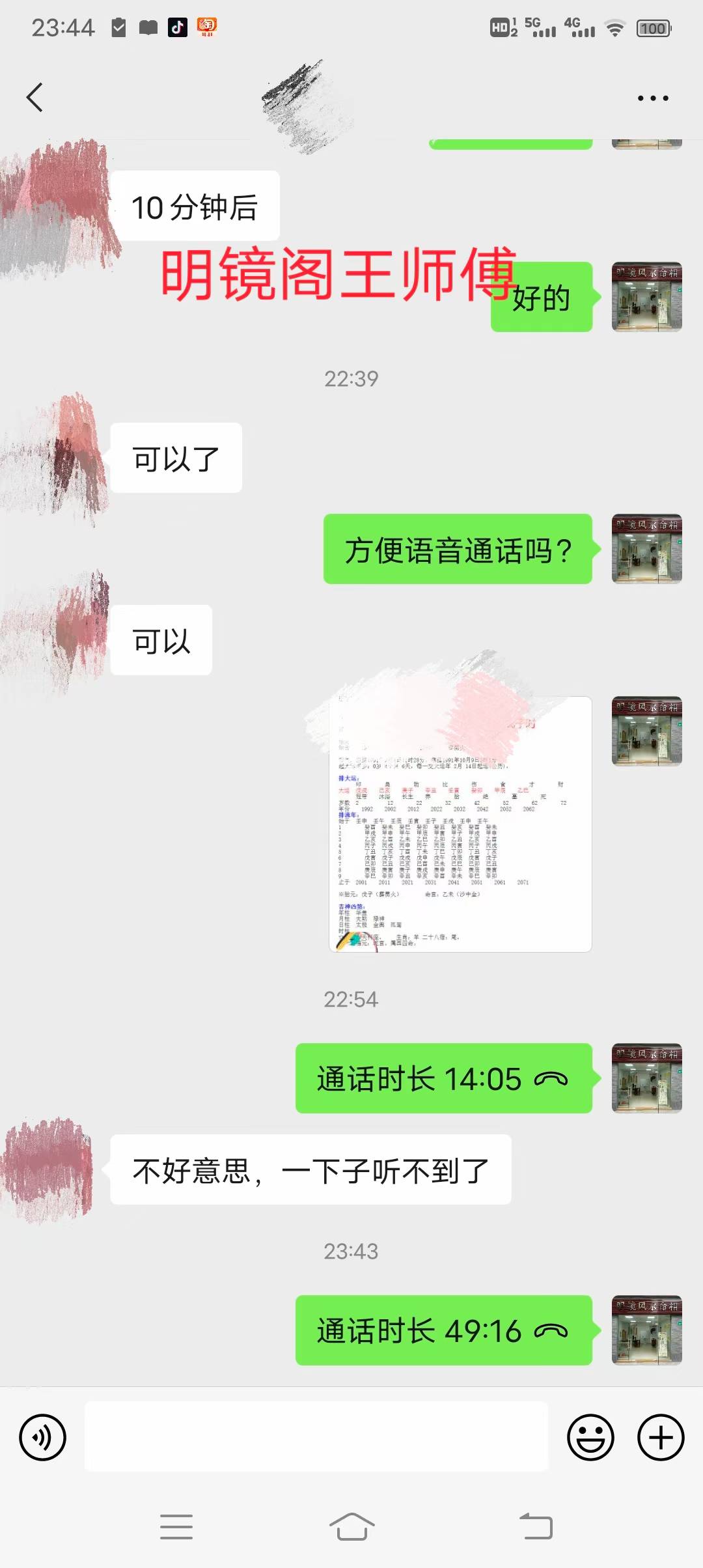This screenshot has height=1568, width=703.
Task: Open the chat options menu
Action: click(x=652, y=98)
